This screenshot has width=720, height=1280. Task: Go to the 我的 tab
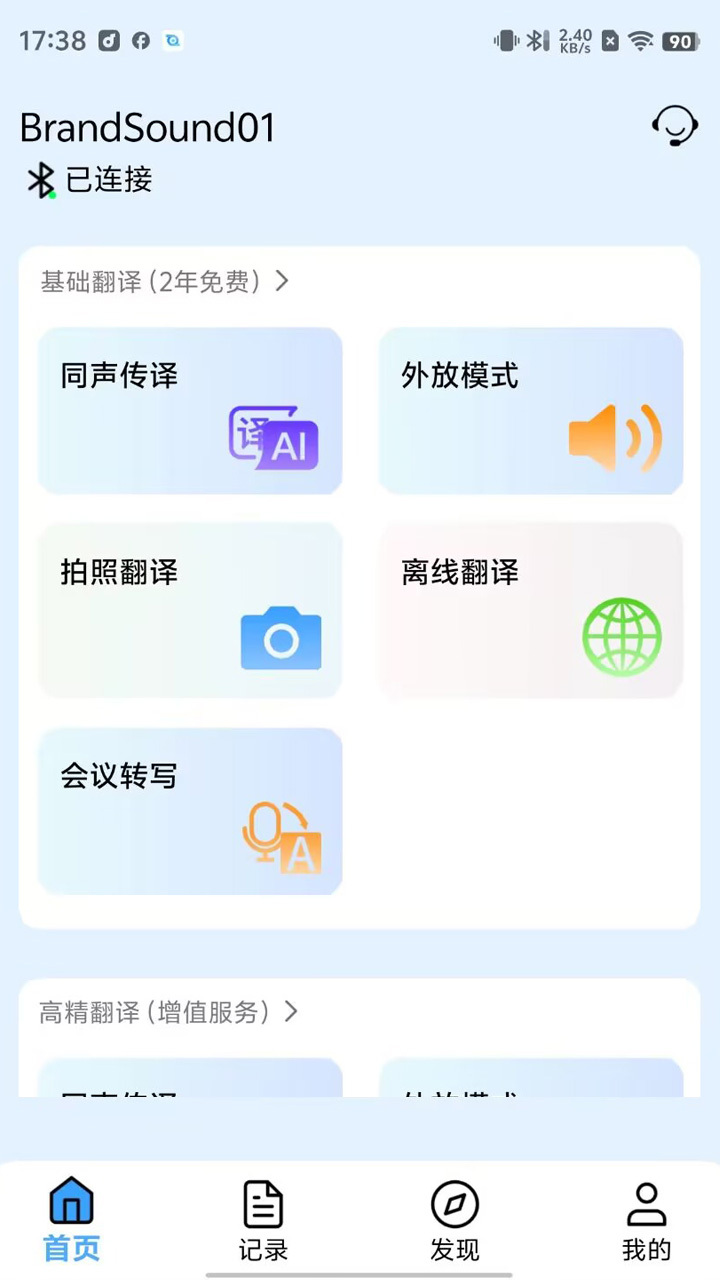tap(646, 1221)
